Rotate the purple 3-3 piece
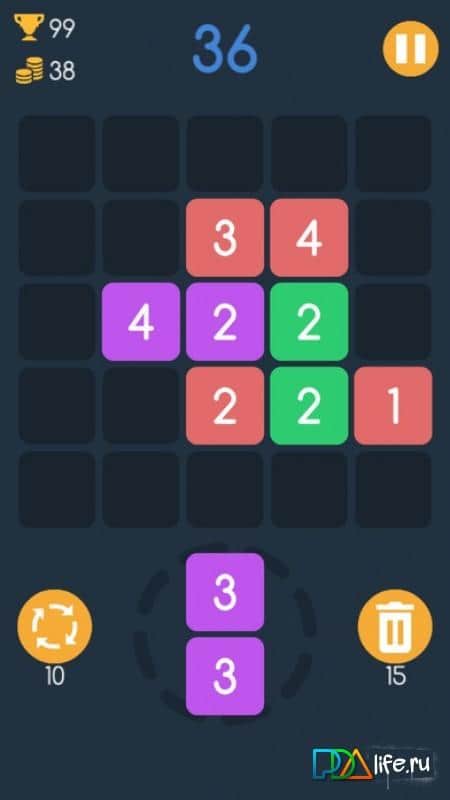This screenshot has width=450, height=800. tap(225, 634)
